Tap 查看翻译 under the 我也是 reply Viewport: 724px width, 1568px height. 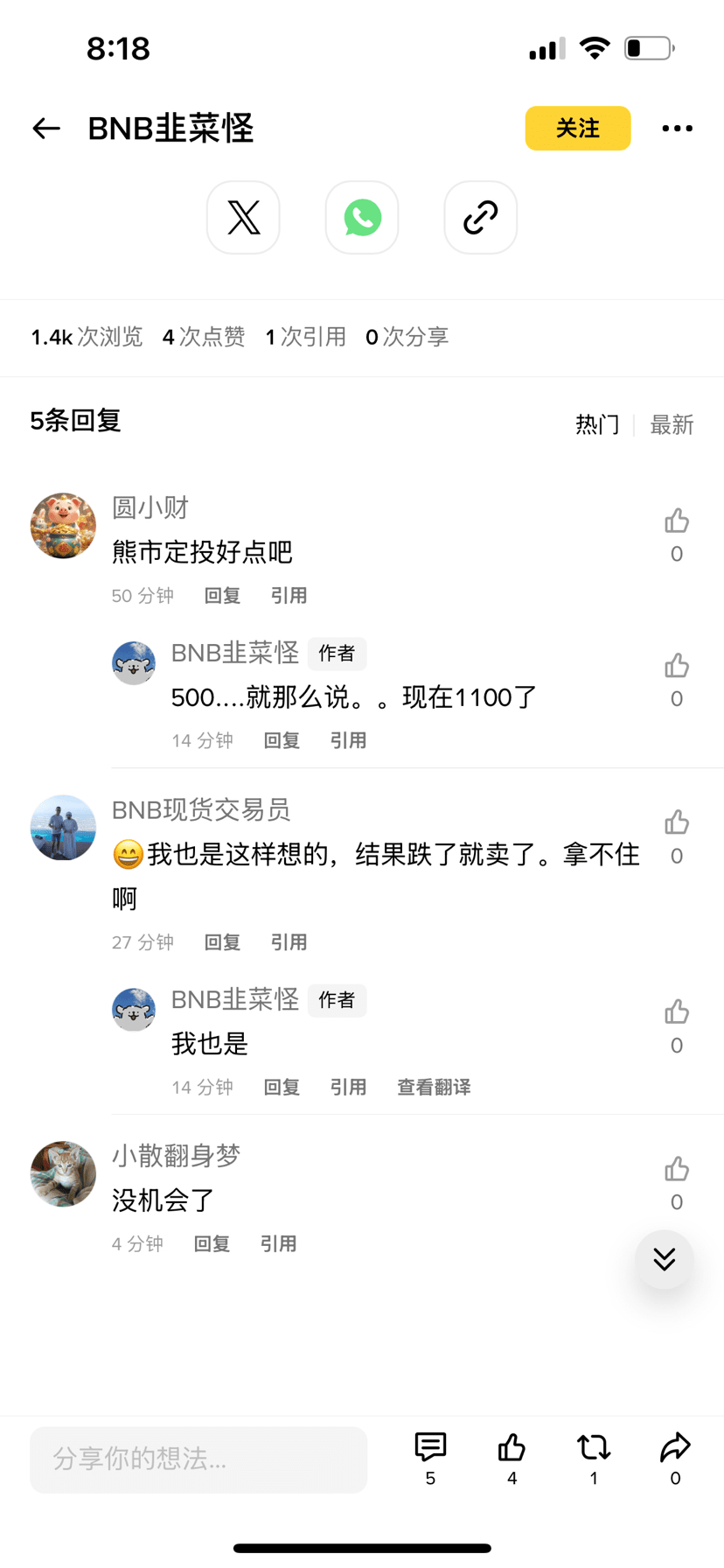pyautogui.click(x=434, y=1088)
